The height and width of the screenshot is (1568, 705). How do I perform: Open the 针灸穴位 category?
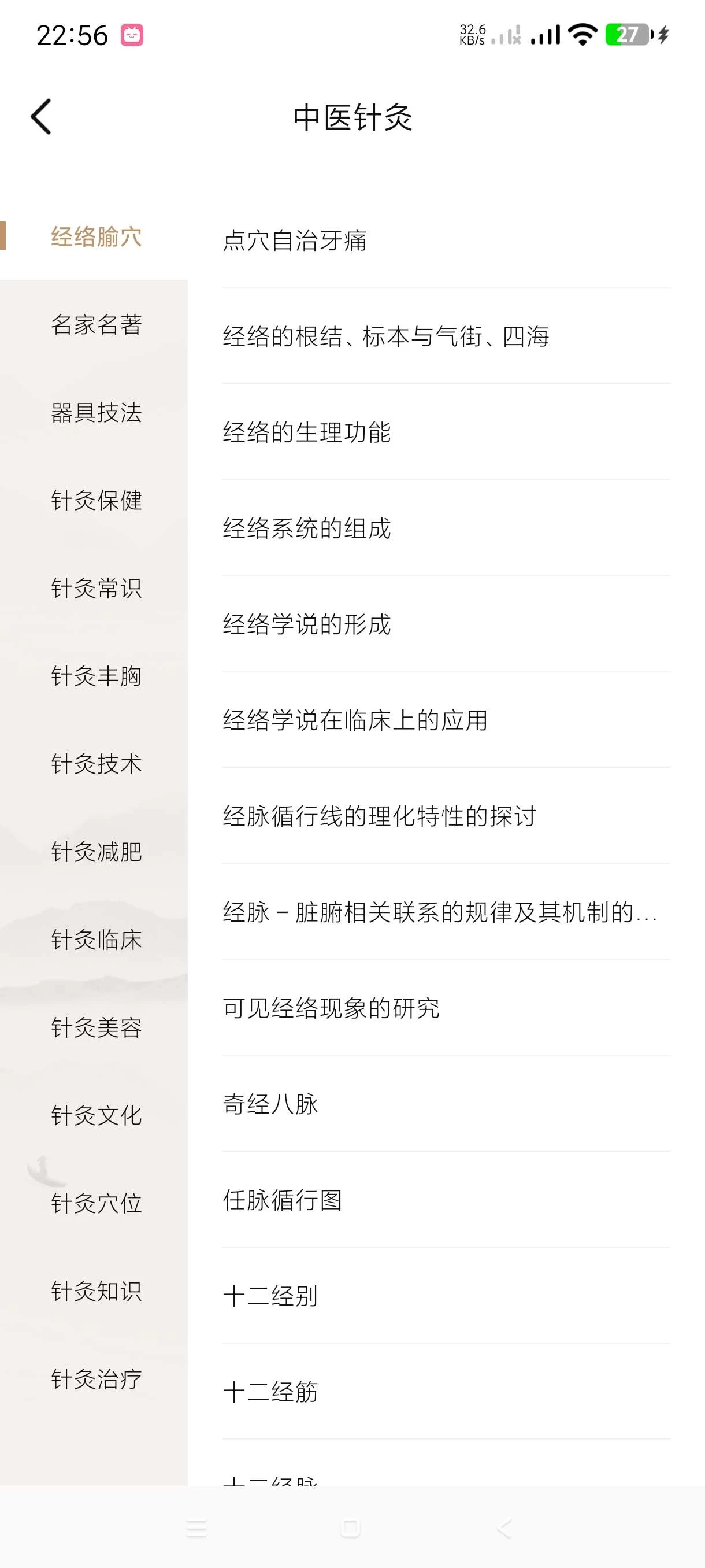pyautogui.click(x=96, y=1203)
